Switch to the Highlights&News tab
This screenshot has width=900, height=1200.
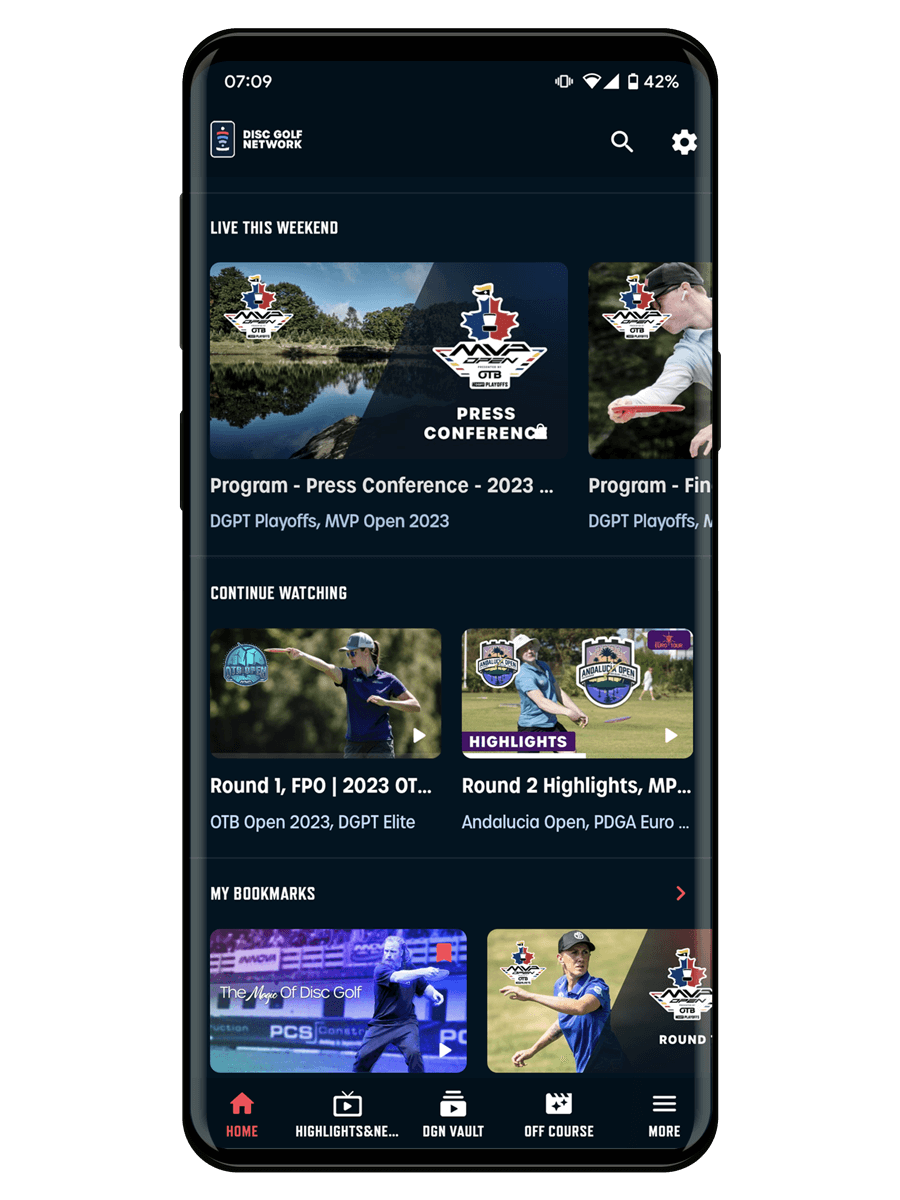347,1115
